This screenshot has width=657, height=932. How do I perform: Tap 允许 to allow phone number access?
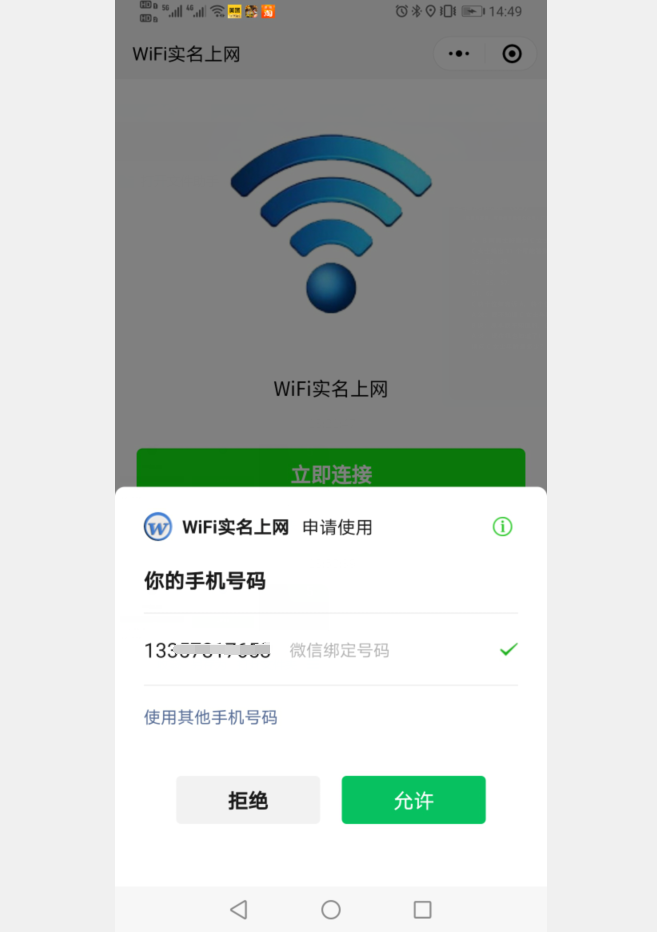point(413,800)
